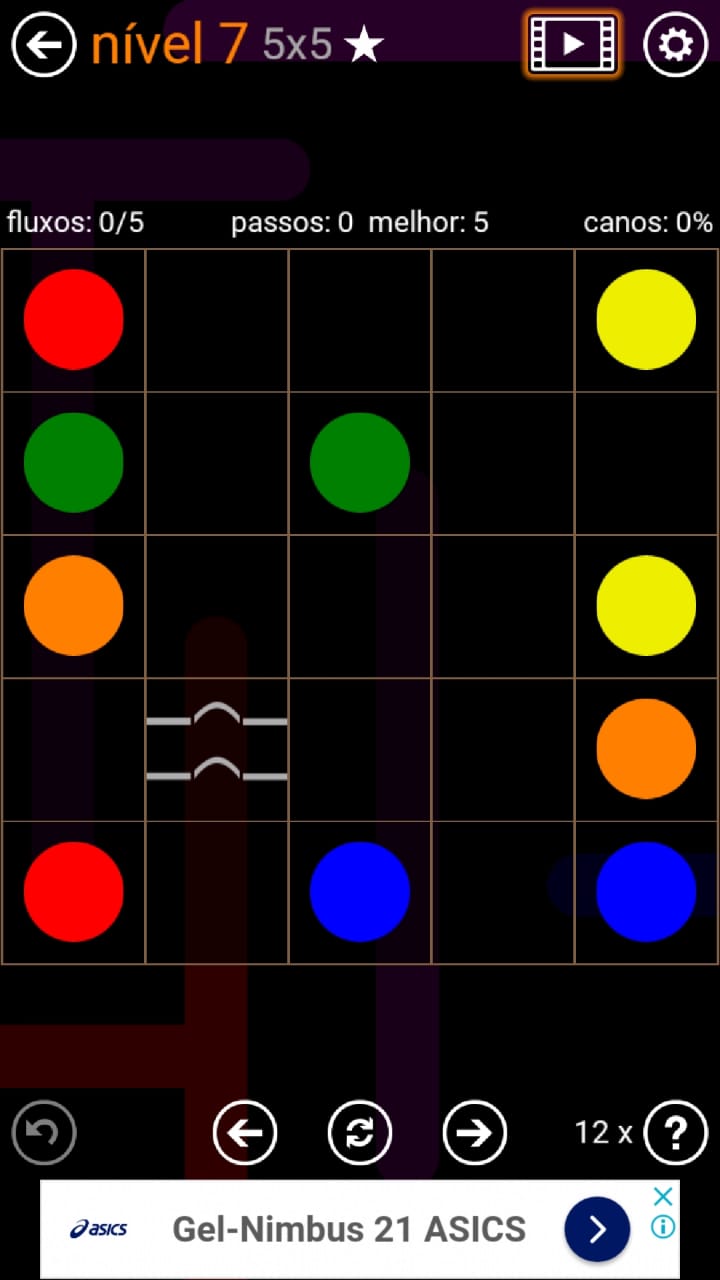Use a hint with the question mark
Viewport: 720px width, 1280px height.
pyautogui.click(x=675, y=1132)
